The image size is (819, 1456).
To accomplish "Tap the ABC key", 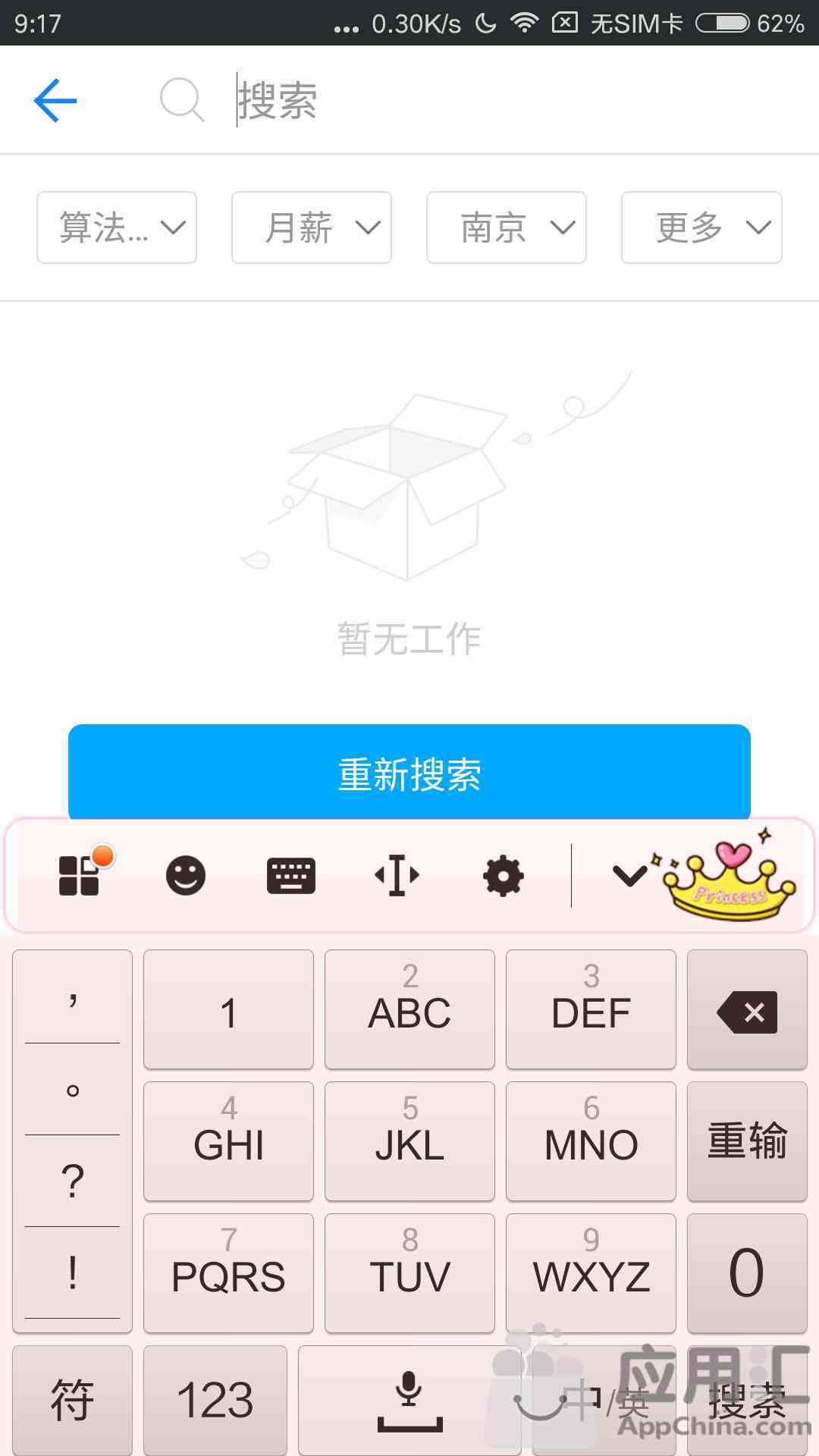I will tap(409, 1011).
